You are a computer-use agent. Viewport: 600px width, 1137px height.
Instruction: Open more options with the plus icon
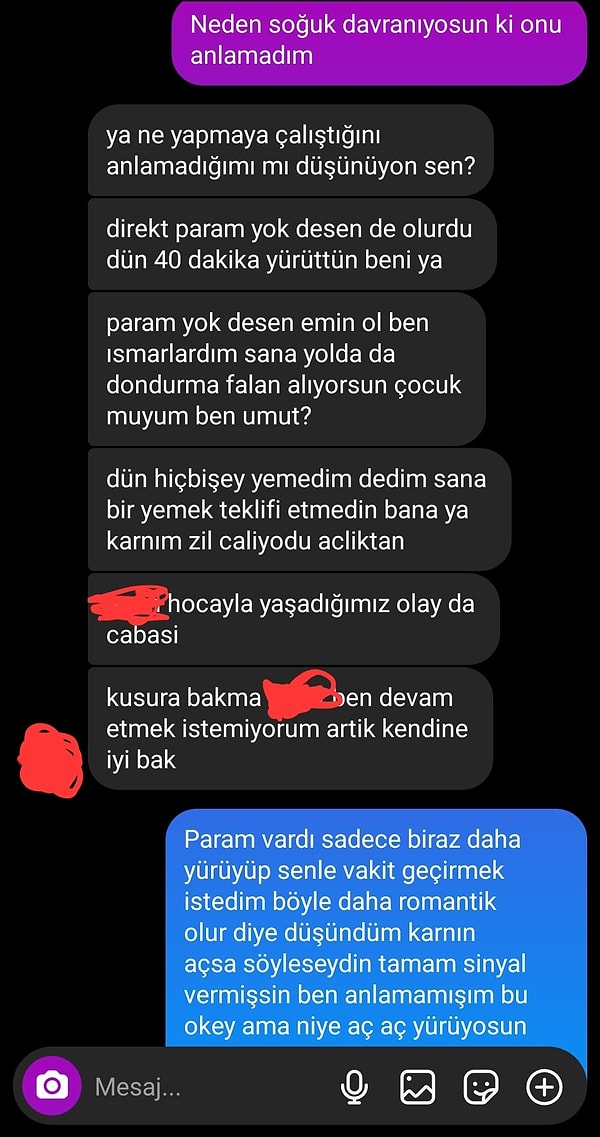click(545, 1087)
